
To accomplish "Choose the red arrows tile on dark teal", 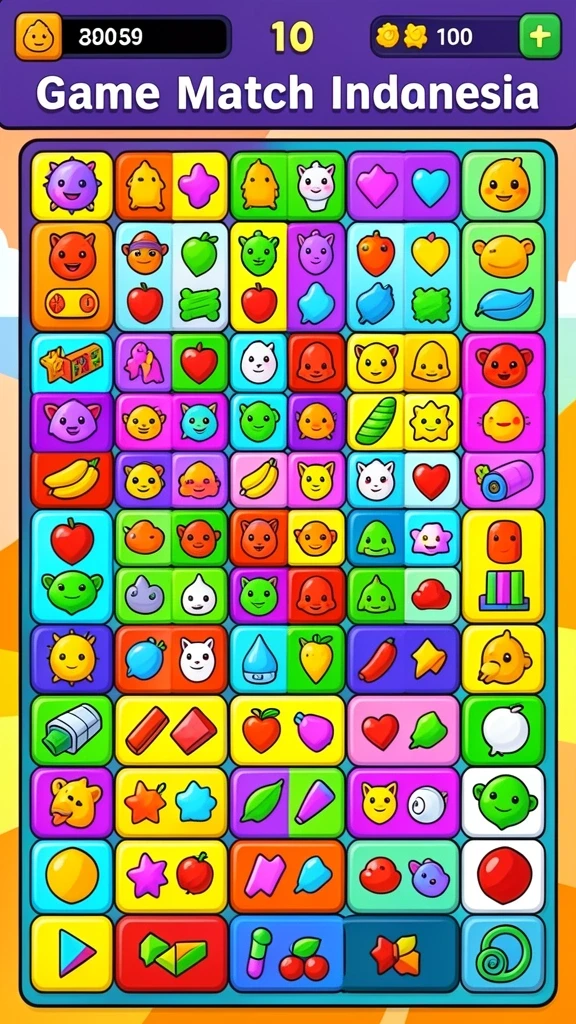I will (402, 953).
